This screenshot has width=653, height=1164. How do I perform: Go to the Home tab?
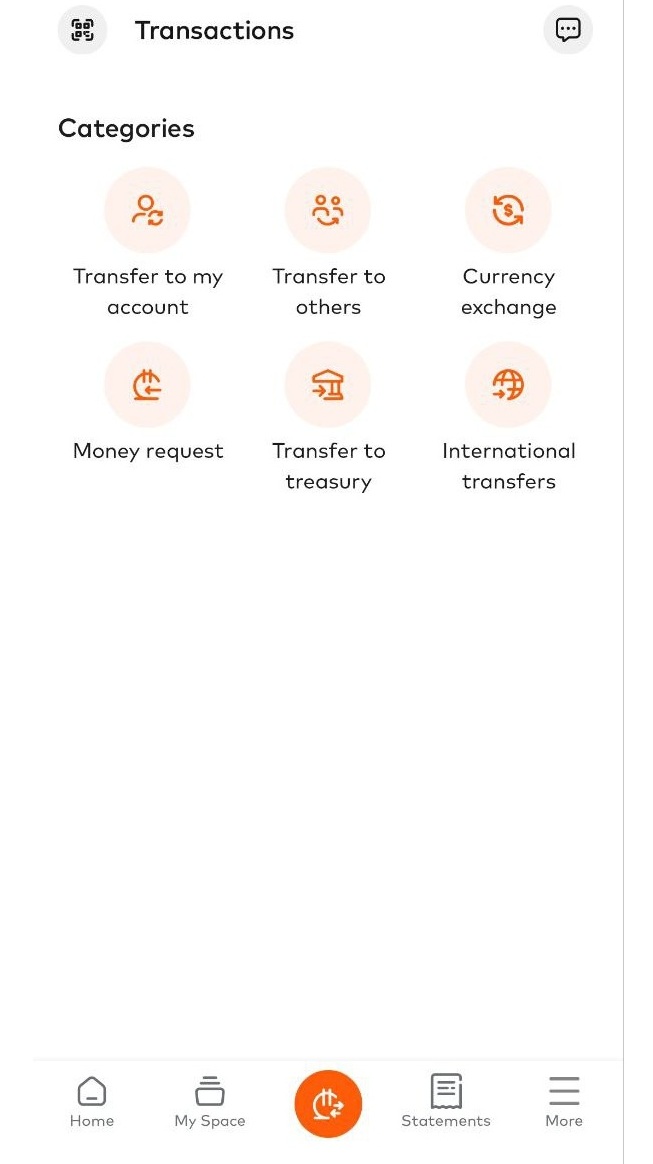pos(92,1101)
